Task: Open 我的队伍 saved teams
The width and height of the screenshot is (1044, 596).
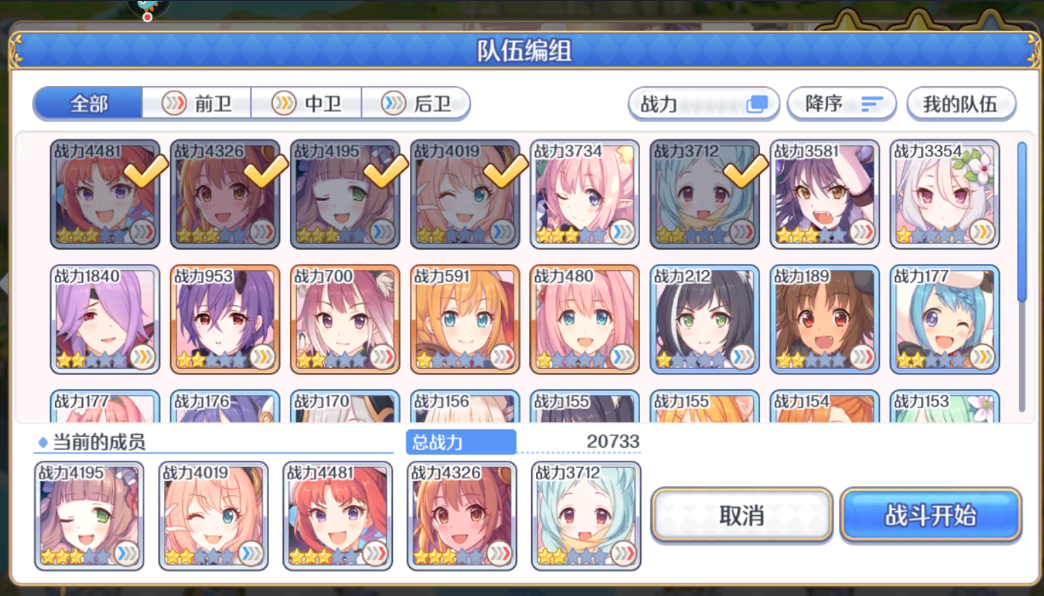Action: [960, 103]
